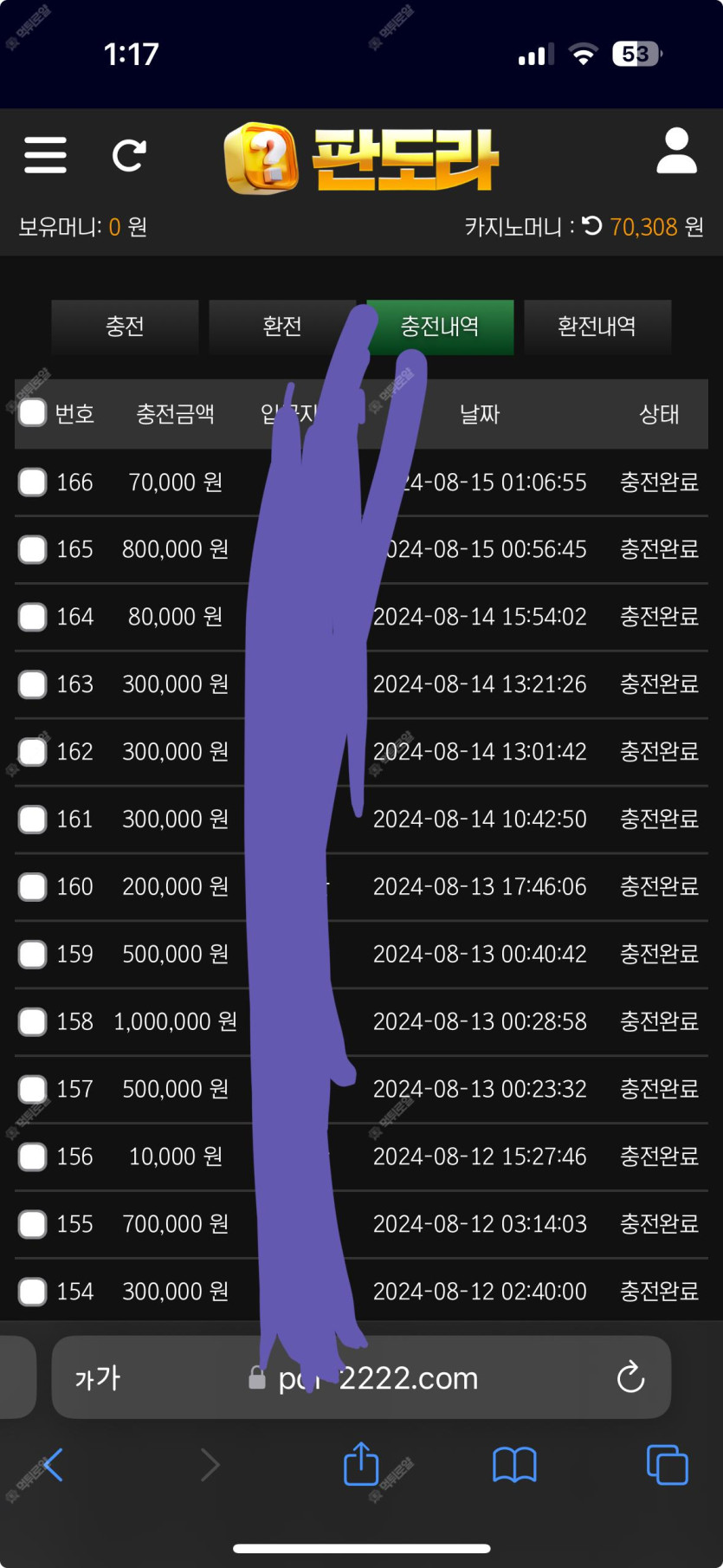Select the checkbox for entry 154
Viewport: 723px width, 1568px height.
(x=33, y=1292)
